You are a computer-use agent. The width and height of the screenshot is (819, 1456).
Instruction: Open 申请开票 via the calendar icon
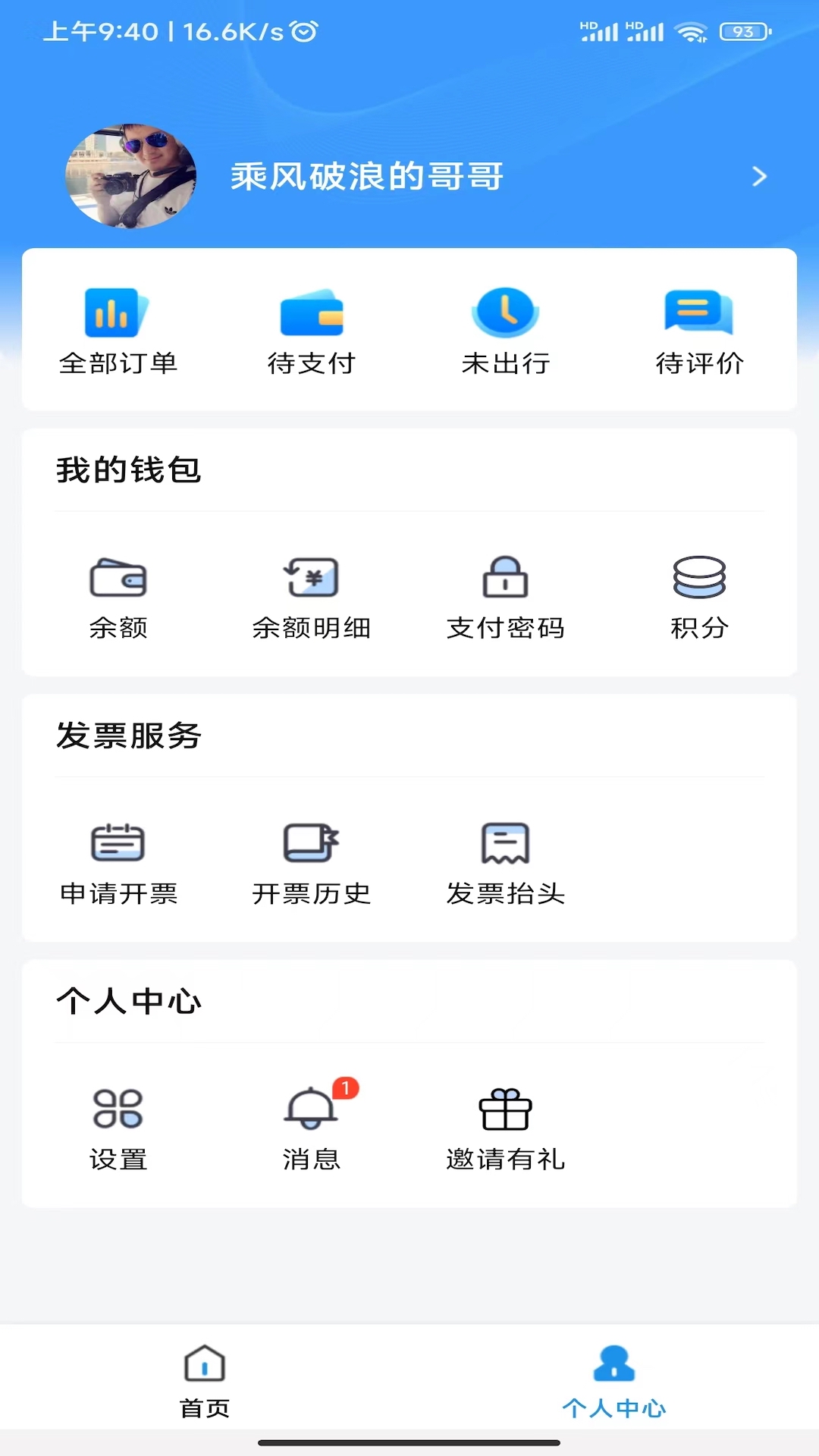click(118, 842)
